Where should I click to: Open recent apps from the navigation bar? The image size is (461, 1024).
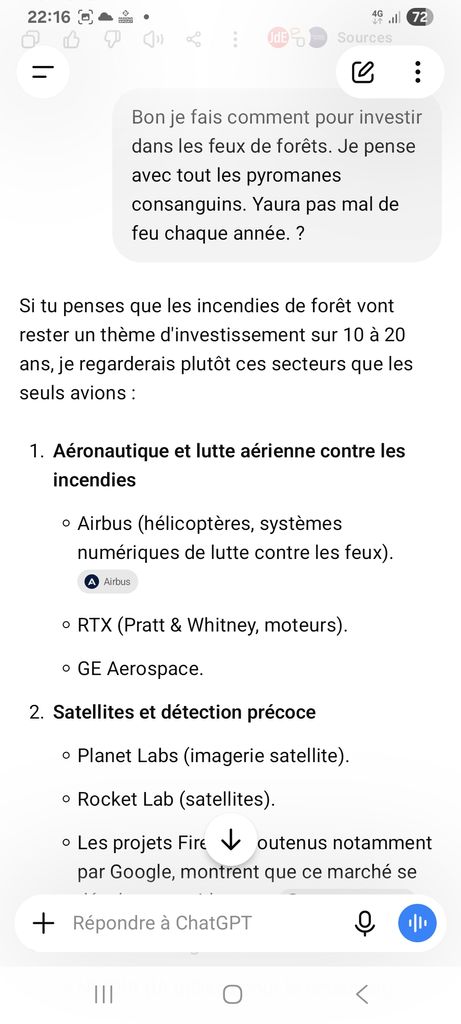pyautogui.click(x=103, y=995)
